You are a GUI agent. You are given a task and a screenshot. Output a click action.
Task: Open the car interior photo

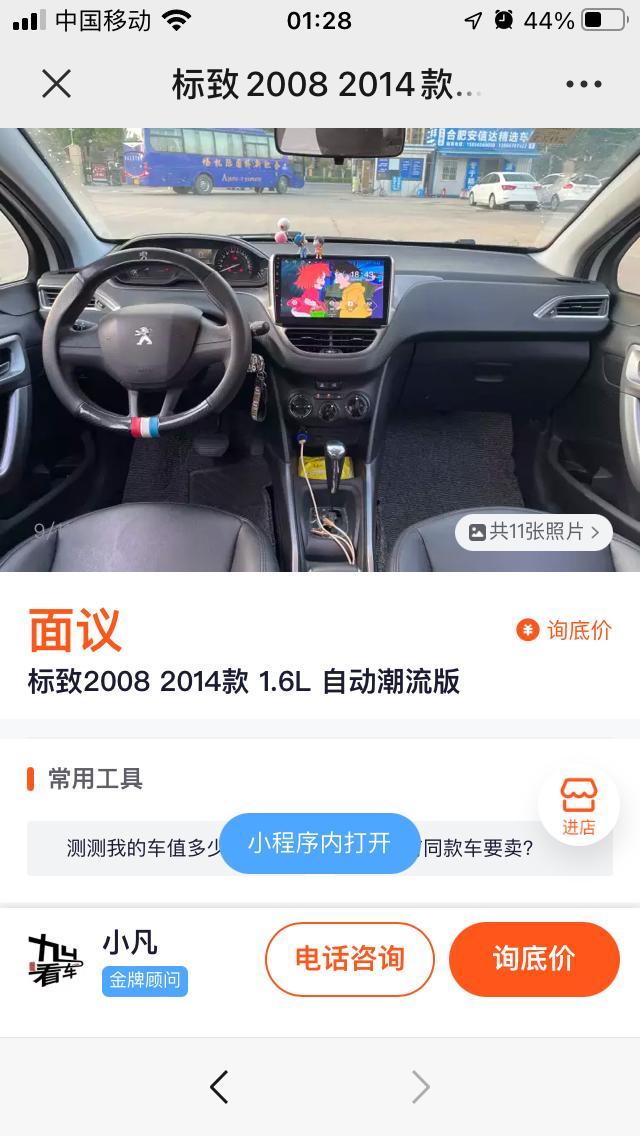click(x=320, y=350)
